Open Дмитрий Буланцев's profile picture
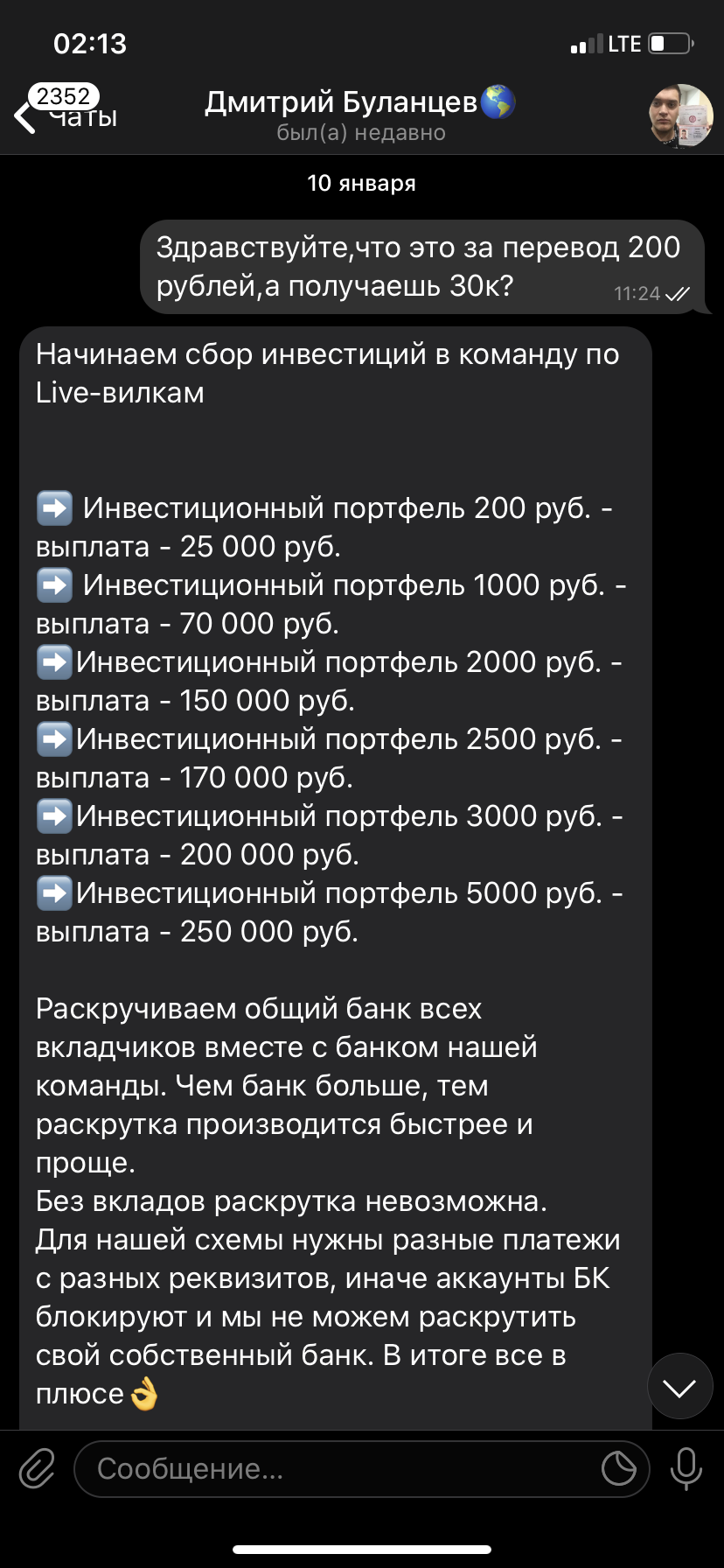Viewport: 724px width, 1568px height. [x=680, y=115]
